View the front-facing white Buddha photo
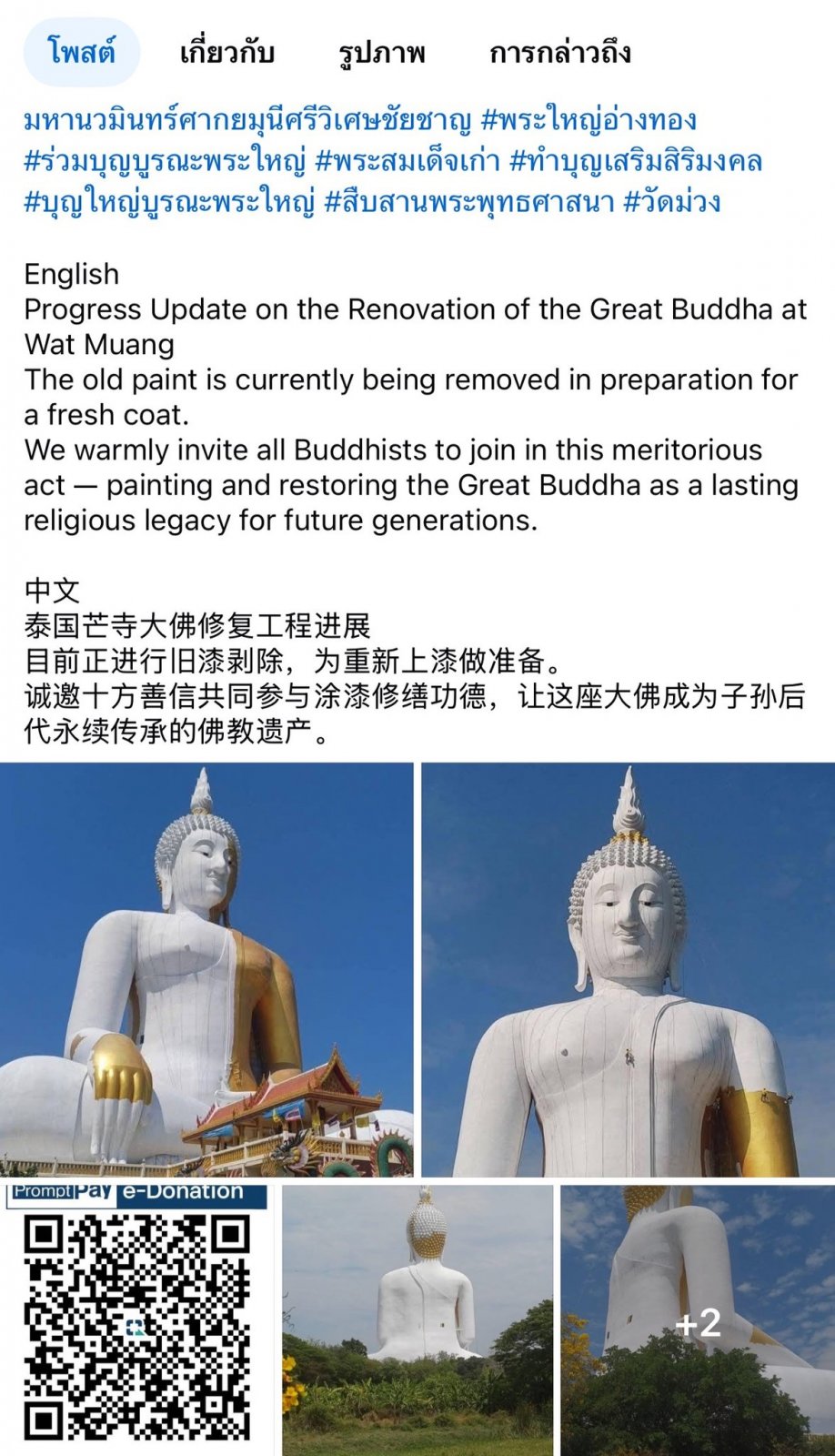 click(x=629, y=970)
